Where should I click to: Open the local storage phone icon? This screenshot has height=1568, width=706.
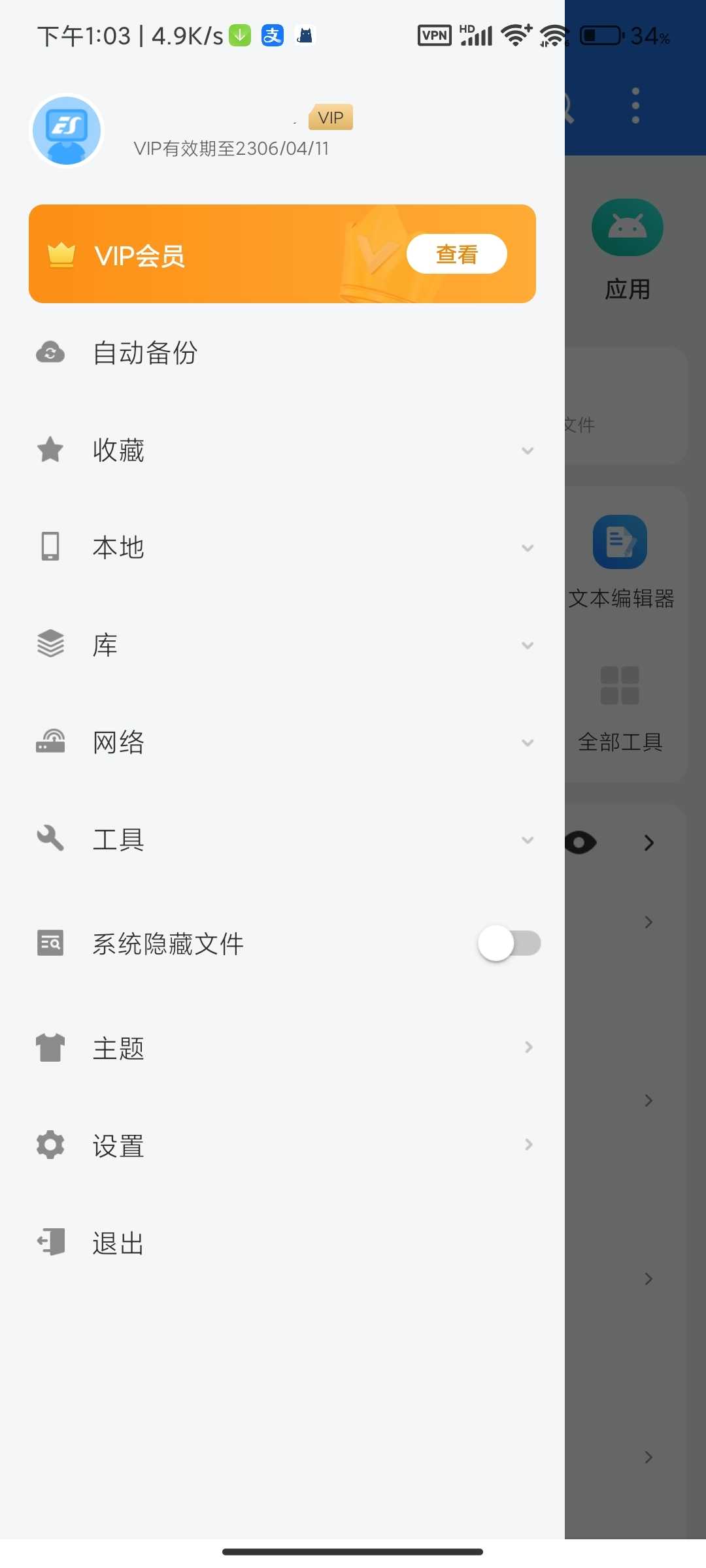[50, 547]
